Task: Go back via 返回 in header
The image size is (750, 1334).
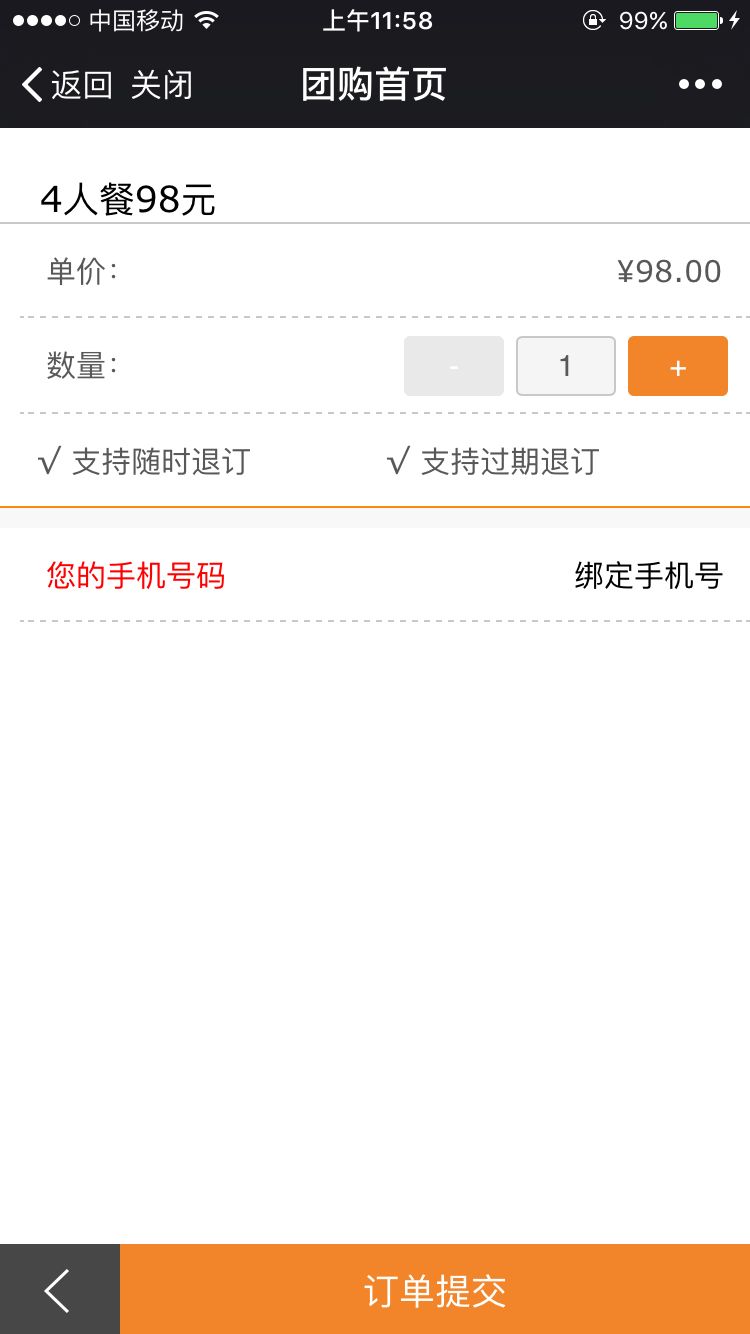Action: point(66,85)
